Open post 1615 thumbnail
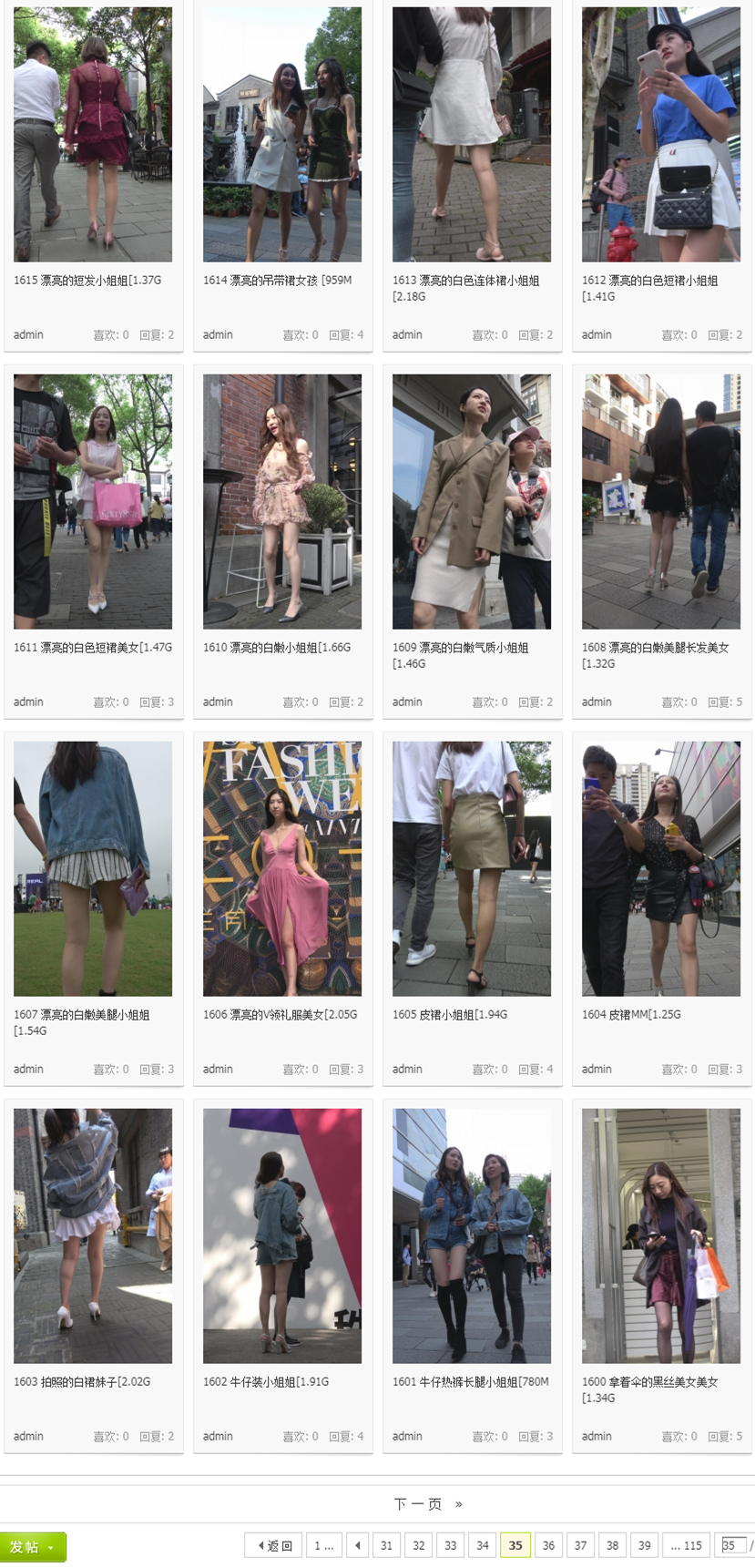The height and width of the screenshot is (1568, 755). click(x=93, y=135)
